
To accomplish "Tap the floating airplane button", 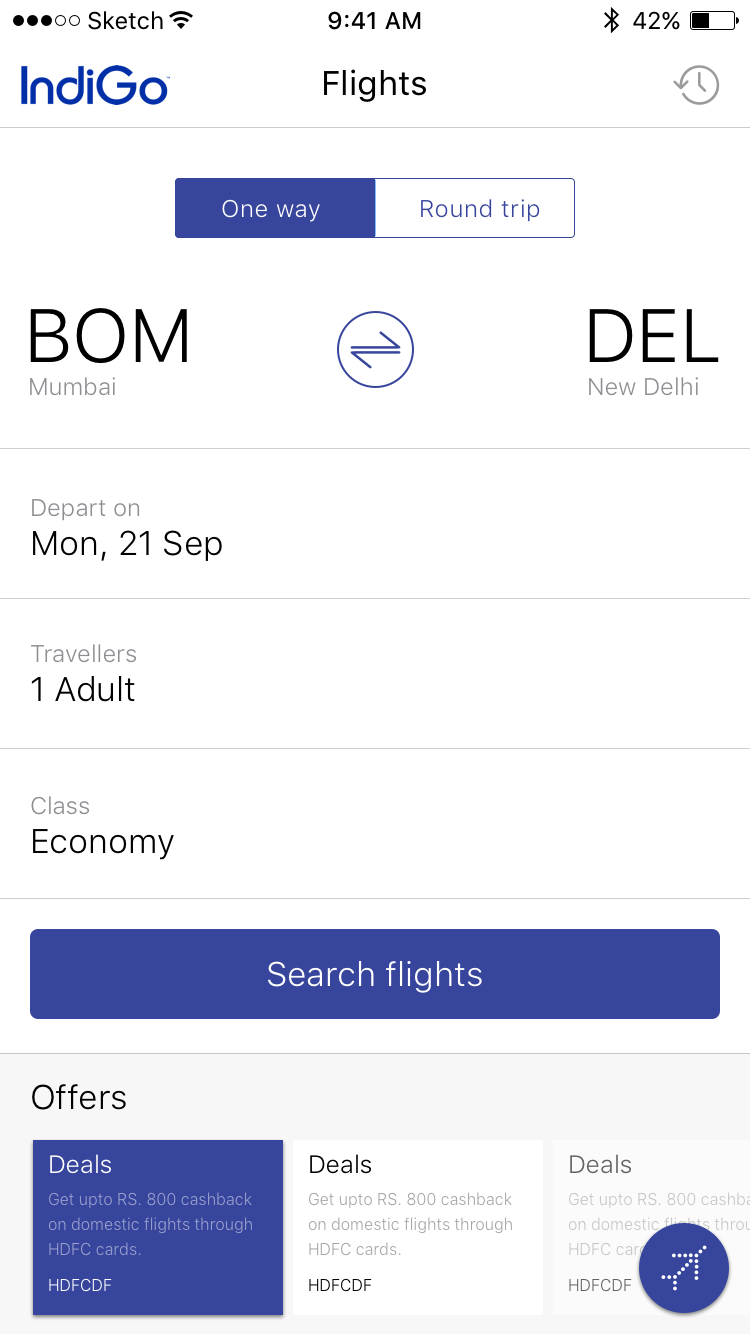I will [684, 1268].
